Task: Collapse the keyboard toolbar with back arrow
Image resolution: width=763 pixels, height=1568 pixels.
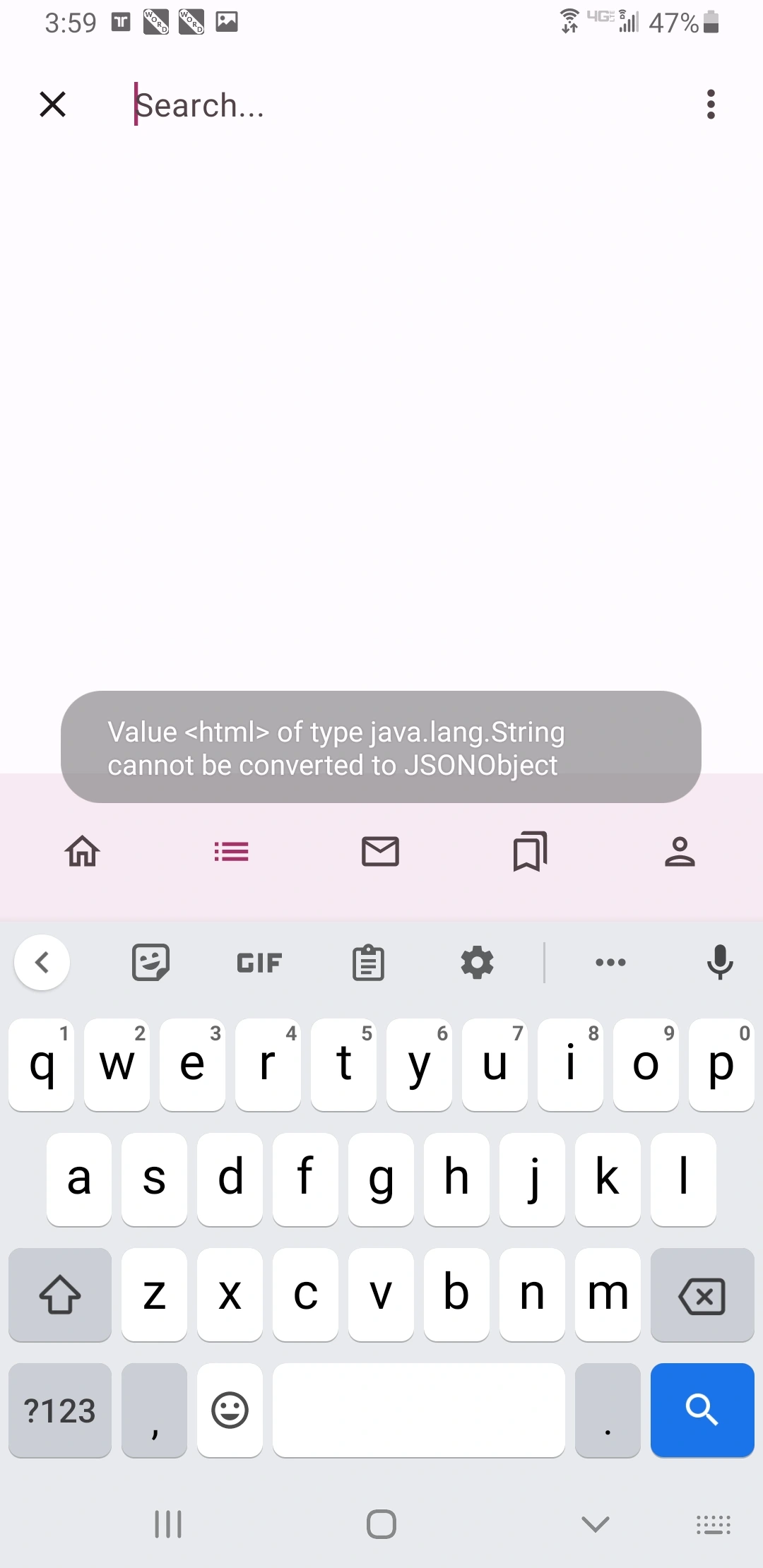Action: (x=42, y=962)
